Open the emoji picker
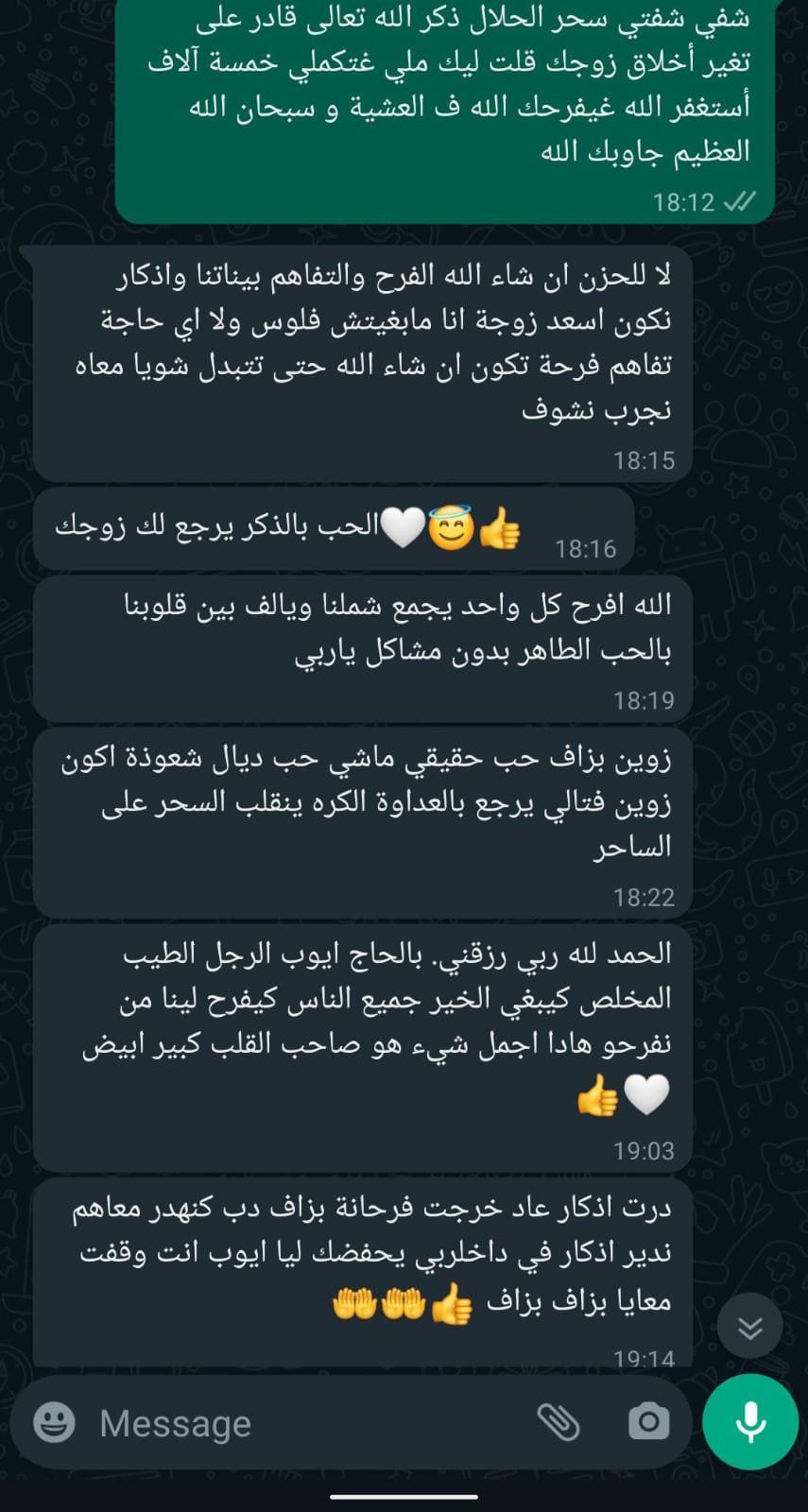 54,1422
